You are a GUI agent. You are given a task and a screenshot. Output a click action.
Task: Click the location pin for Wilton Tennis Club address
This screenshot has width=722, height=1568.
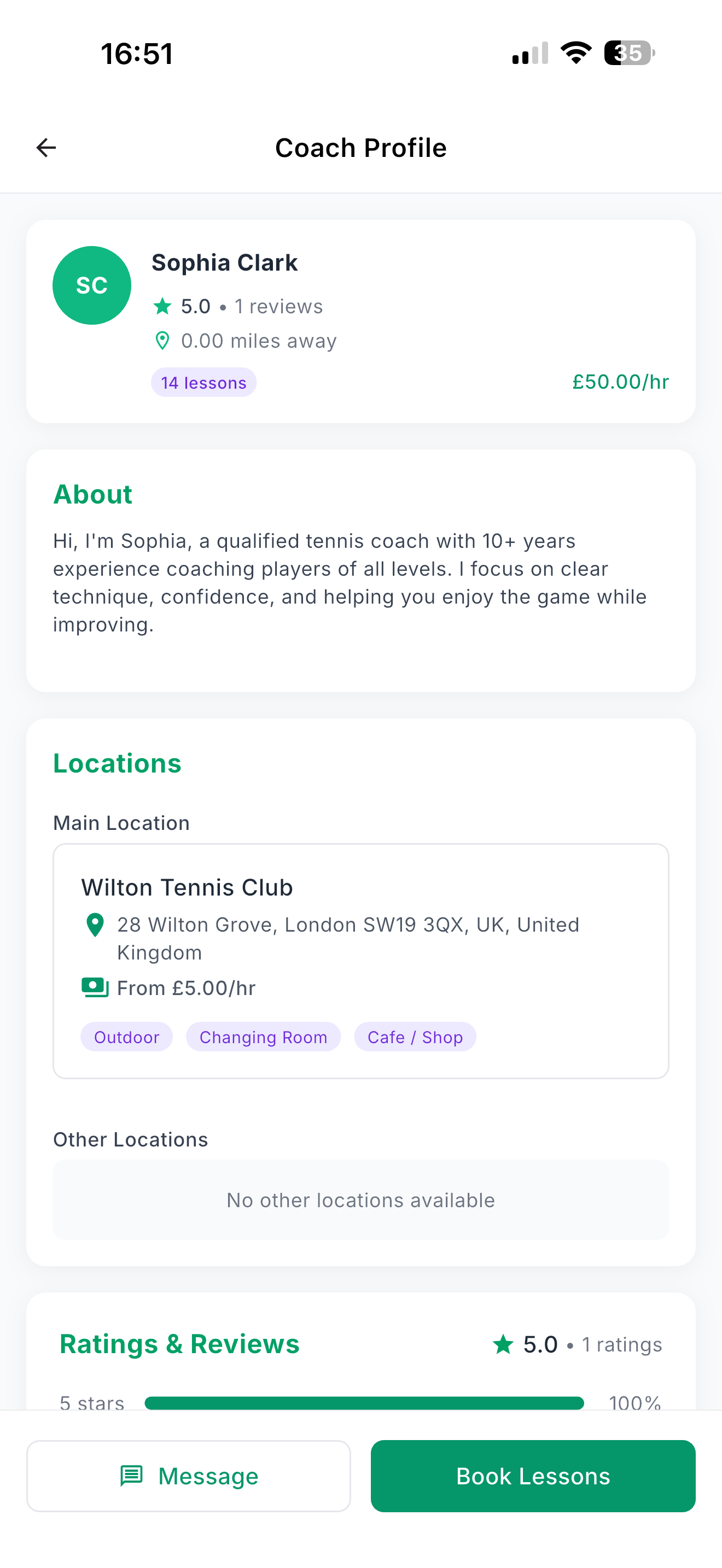click(x=95, y=925)
